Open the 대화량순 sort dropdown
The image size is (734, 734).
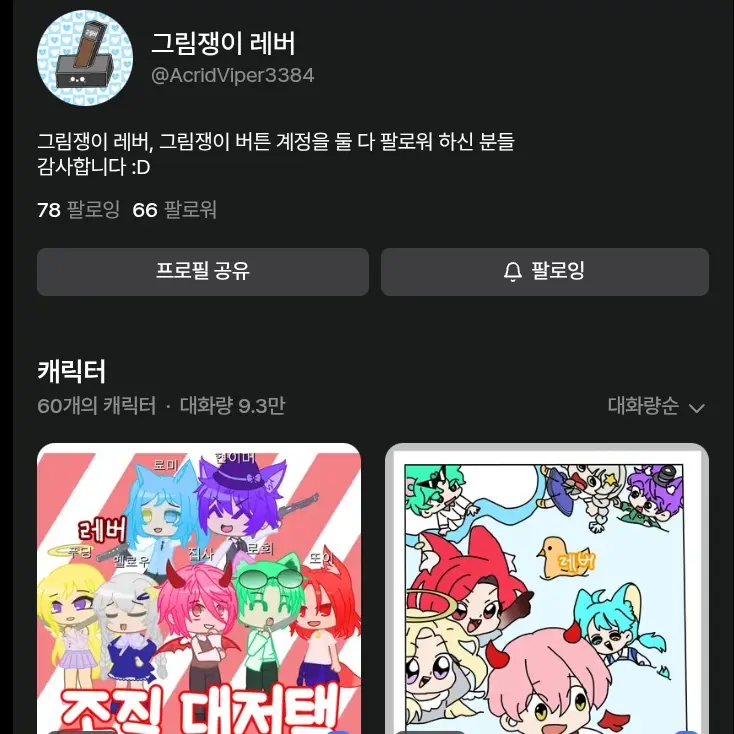(x=656, y=406)
